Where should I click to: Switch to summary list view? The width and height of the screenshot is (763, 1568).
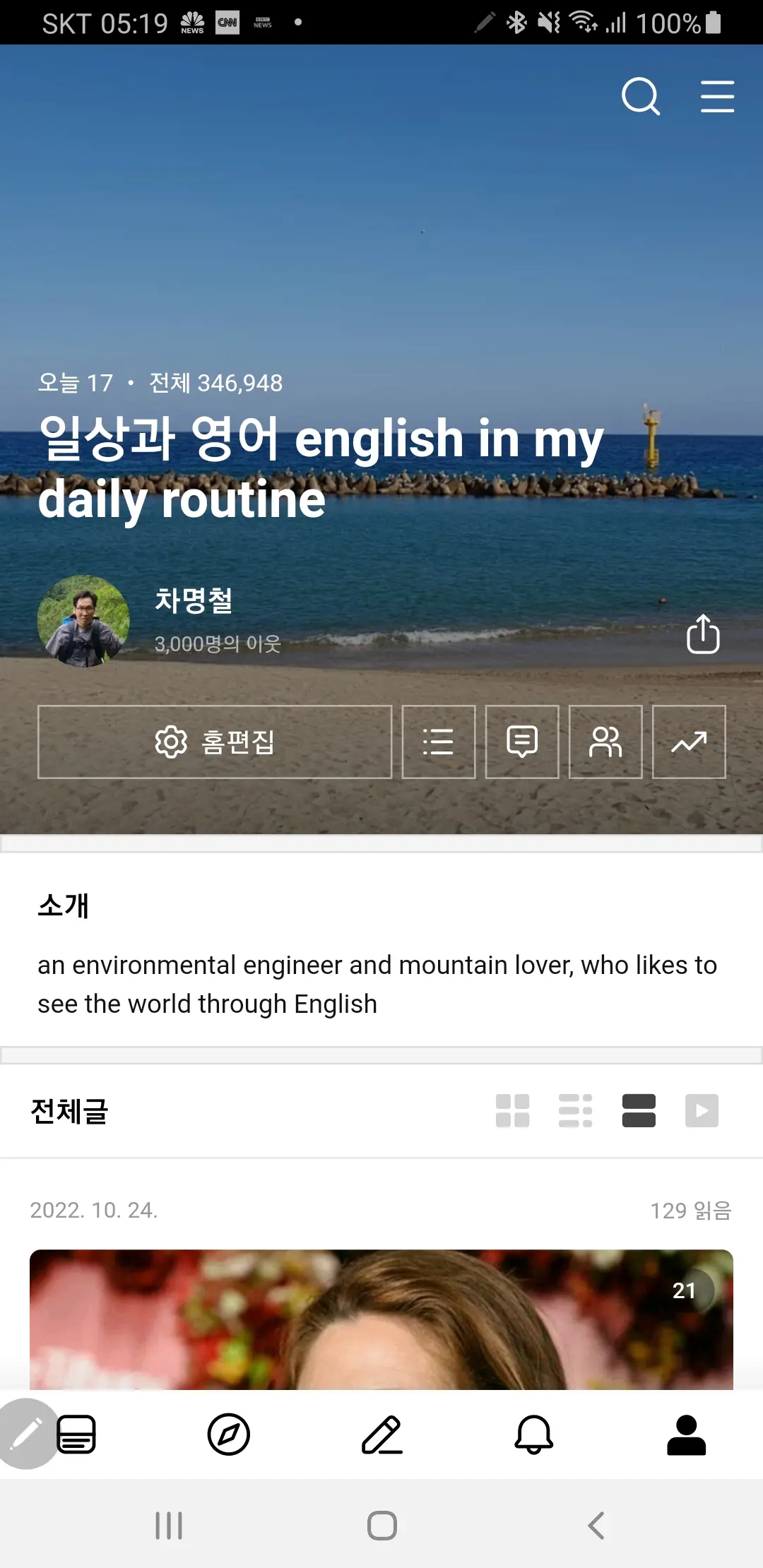pos(576,1112)
